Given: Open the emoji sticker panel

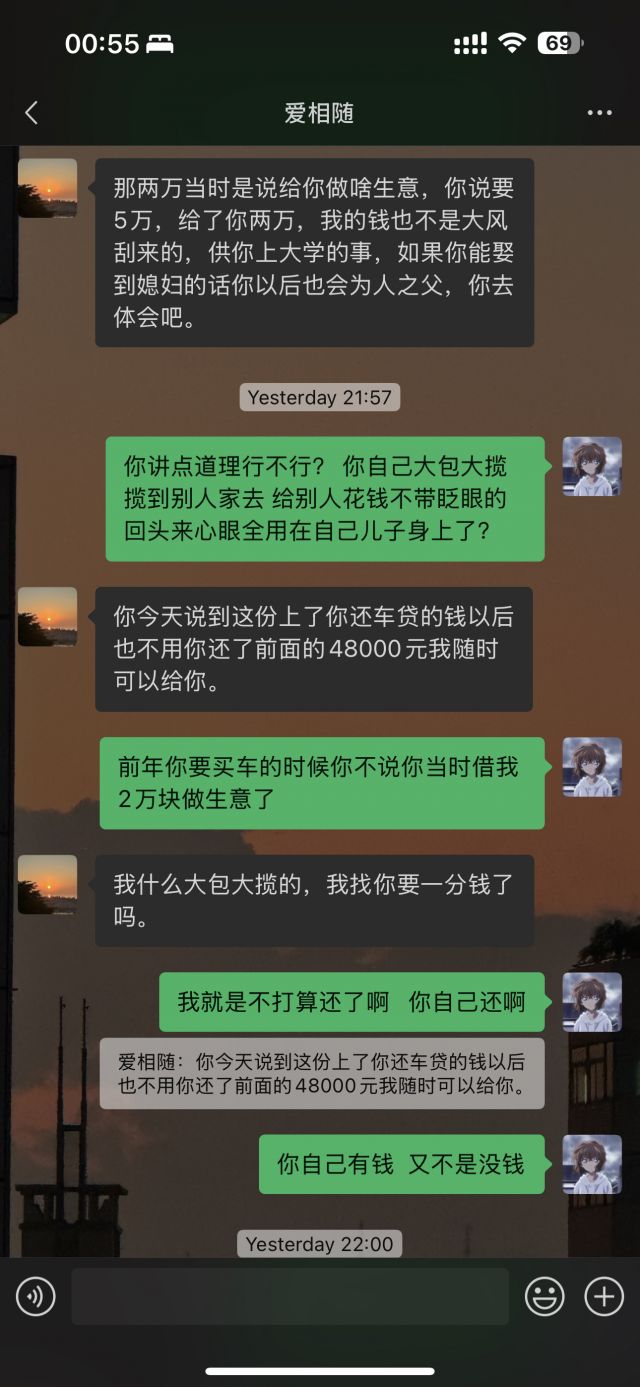Looking at the screenshot, I should tap(545, 1298).
